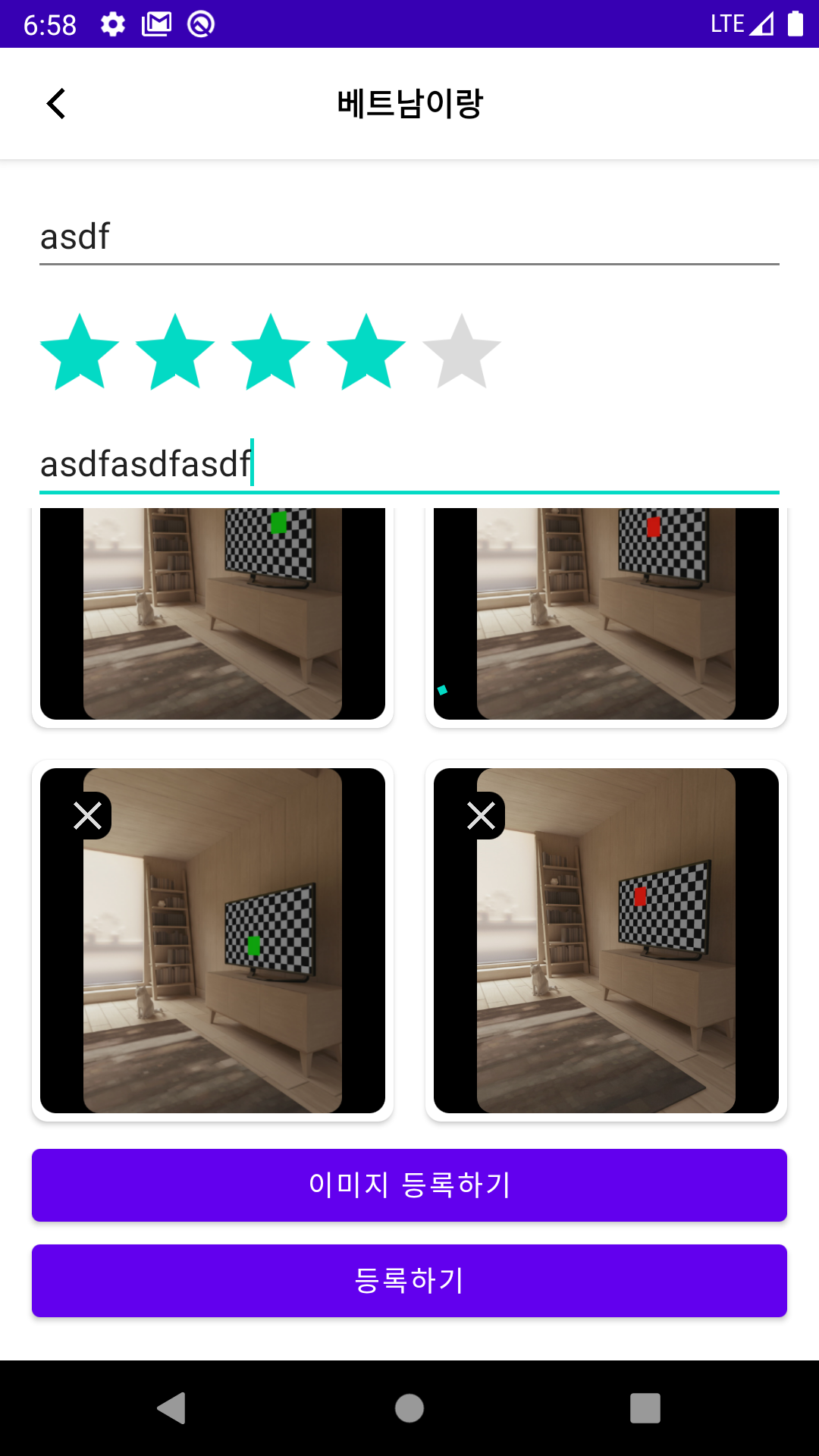Remove the bottom-row image with green marker
Screen dimensions: 819x1456
point(88,816)
